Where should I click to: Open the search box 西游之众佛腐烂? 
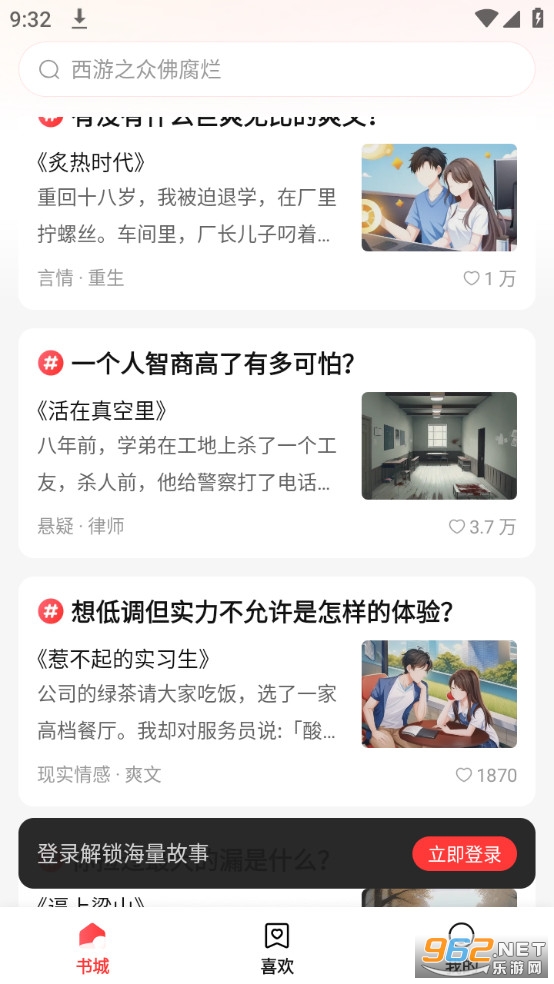pos(277,69)
